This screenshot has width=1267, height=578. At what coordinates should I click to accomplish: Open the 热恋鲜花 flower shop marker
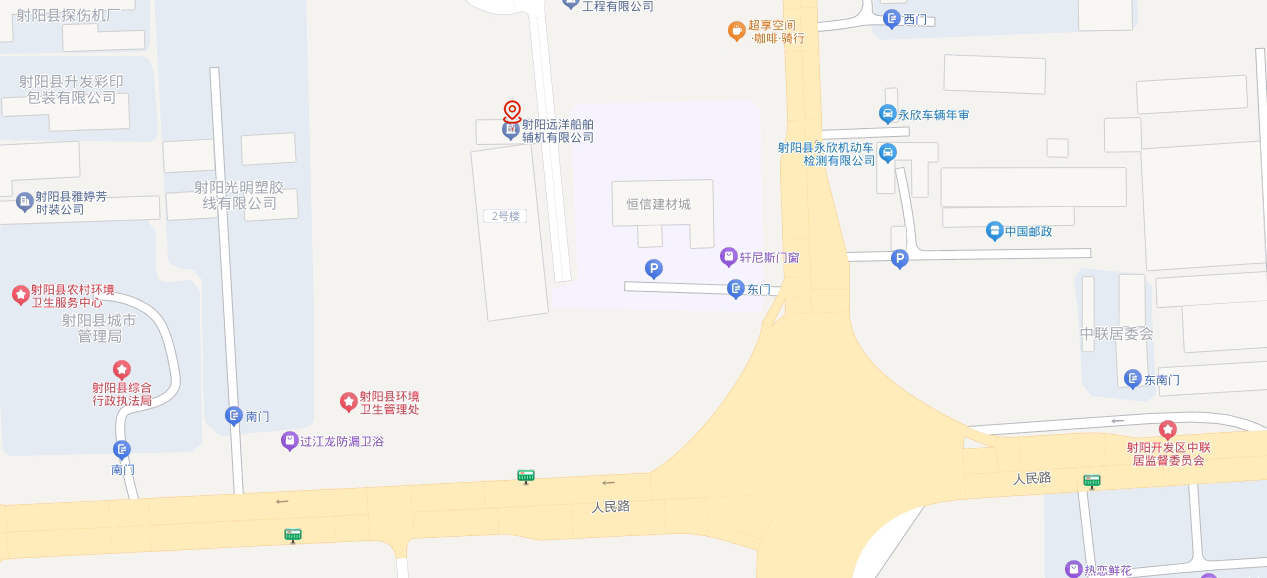point(1074,570)
